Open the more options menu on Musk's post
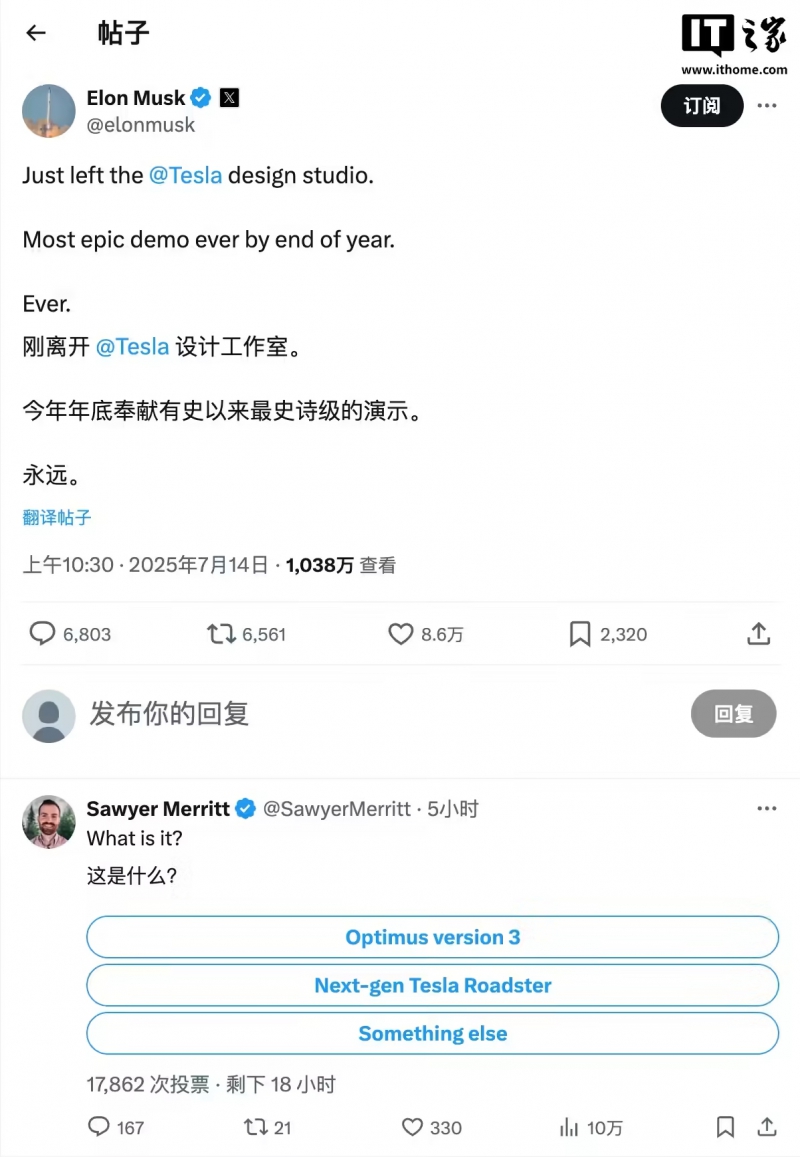800x1157 pixels. (767, 105)
